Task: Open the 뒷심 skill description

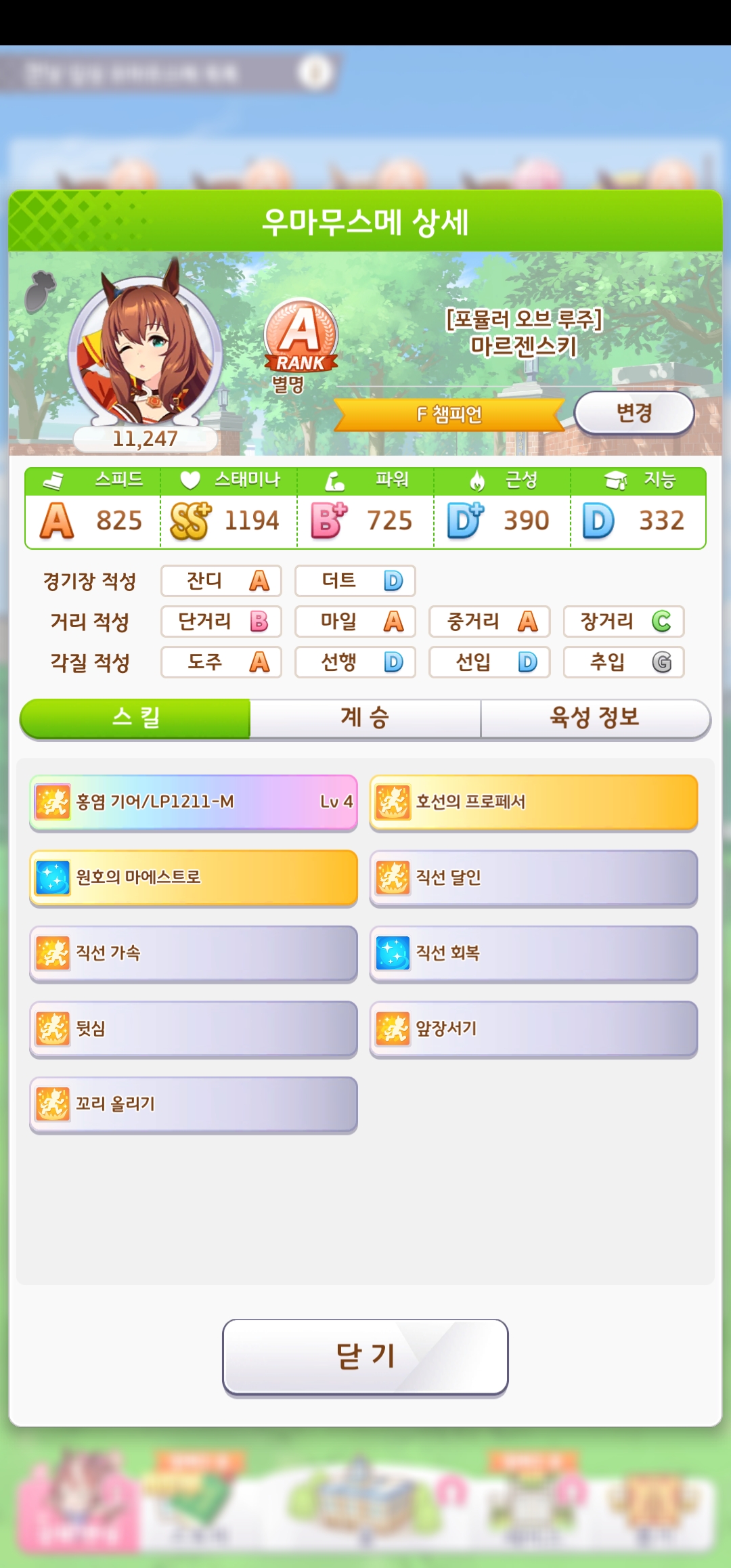Action: 194,1029
